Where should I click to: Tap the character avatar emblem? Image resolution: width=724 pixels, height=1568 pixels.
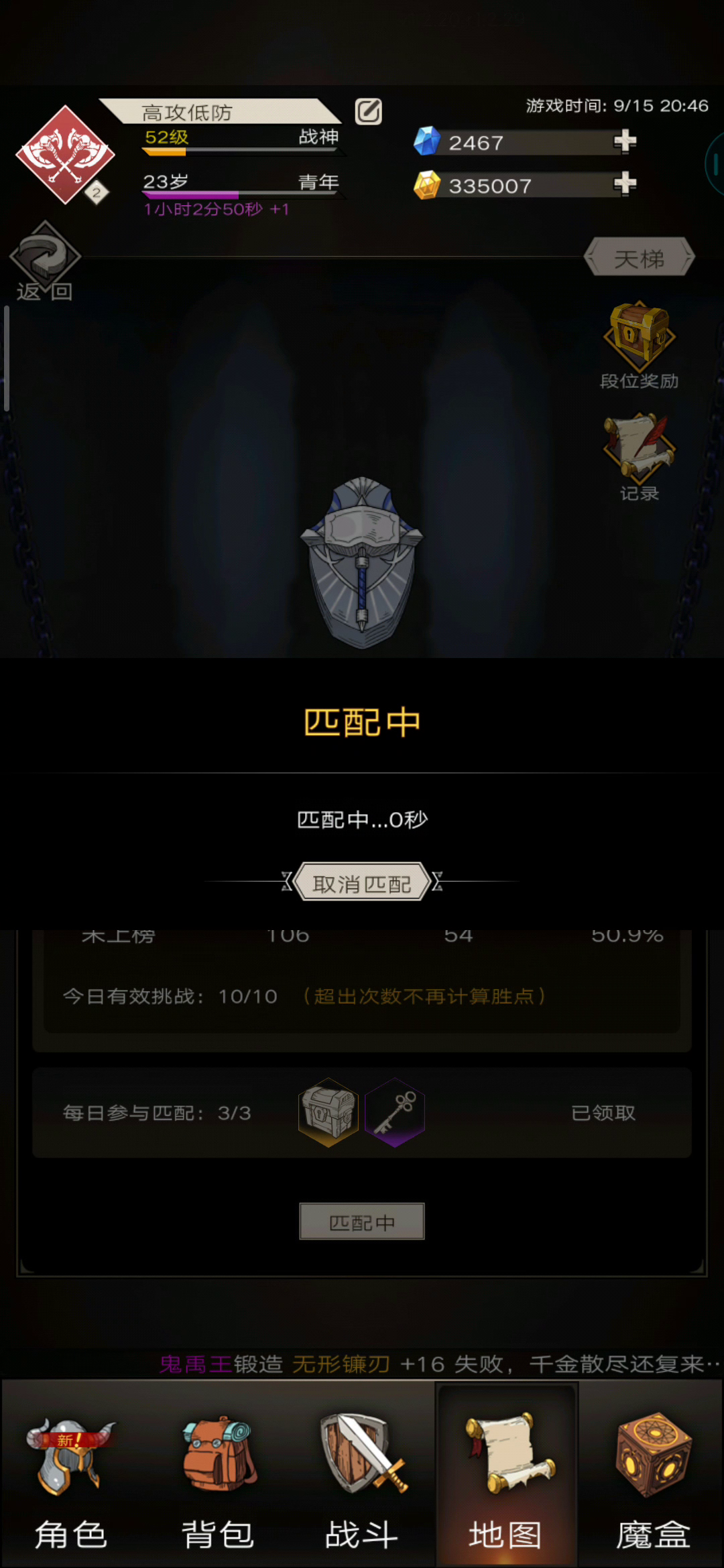65,155
